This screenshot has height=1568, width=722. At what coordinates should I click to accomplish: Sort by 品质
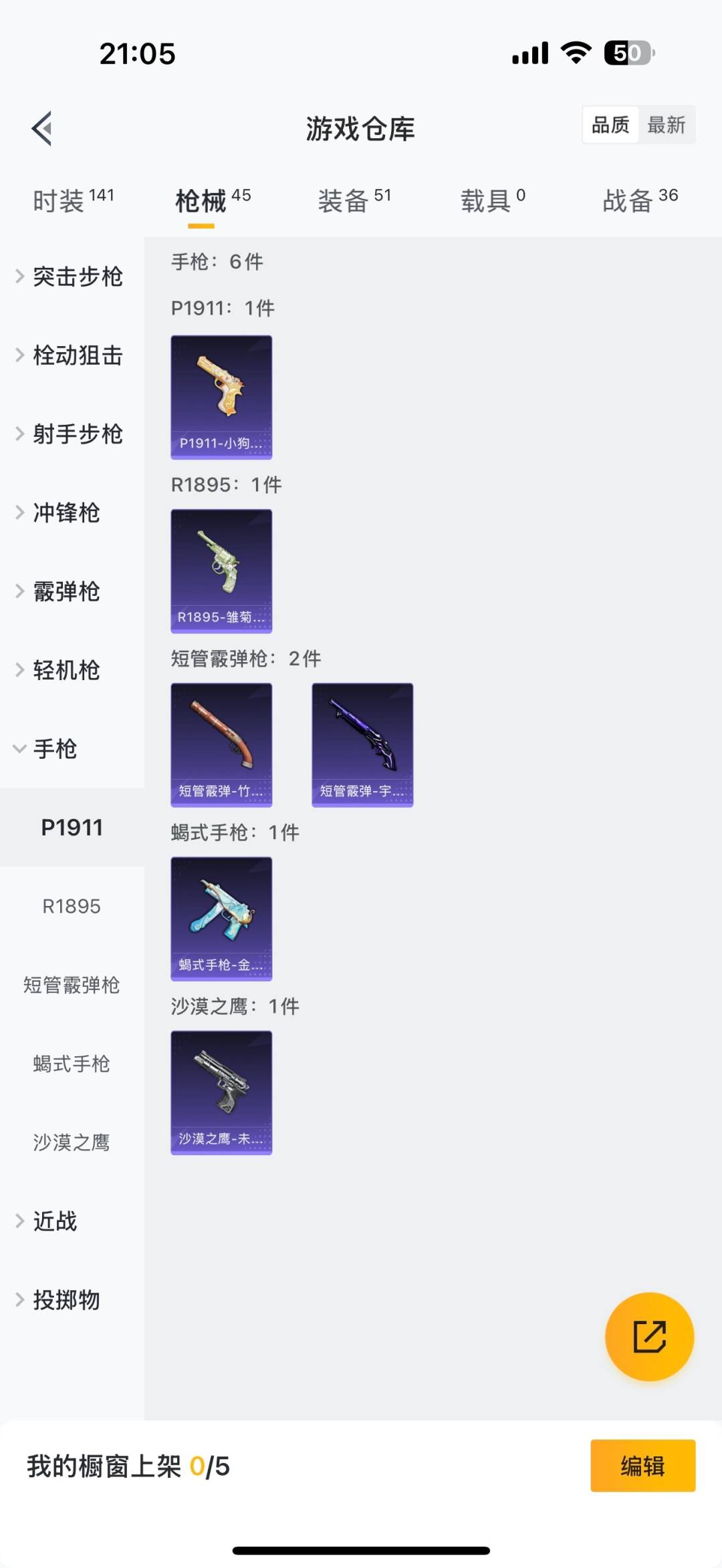click(610, 125)
